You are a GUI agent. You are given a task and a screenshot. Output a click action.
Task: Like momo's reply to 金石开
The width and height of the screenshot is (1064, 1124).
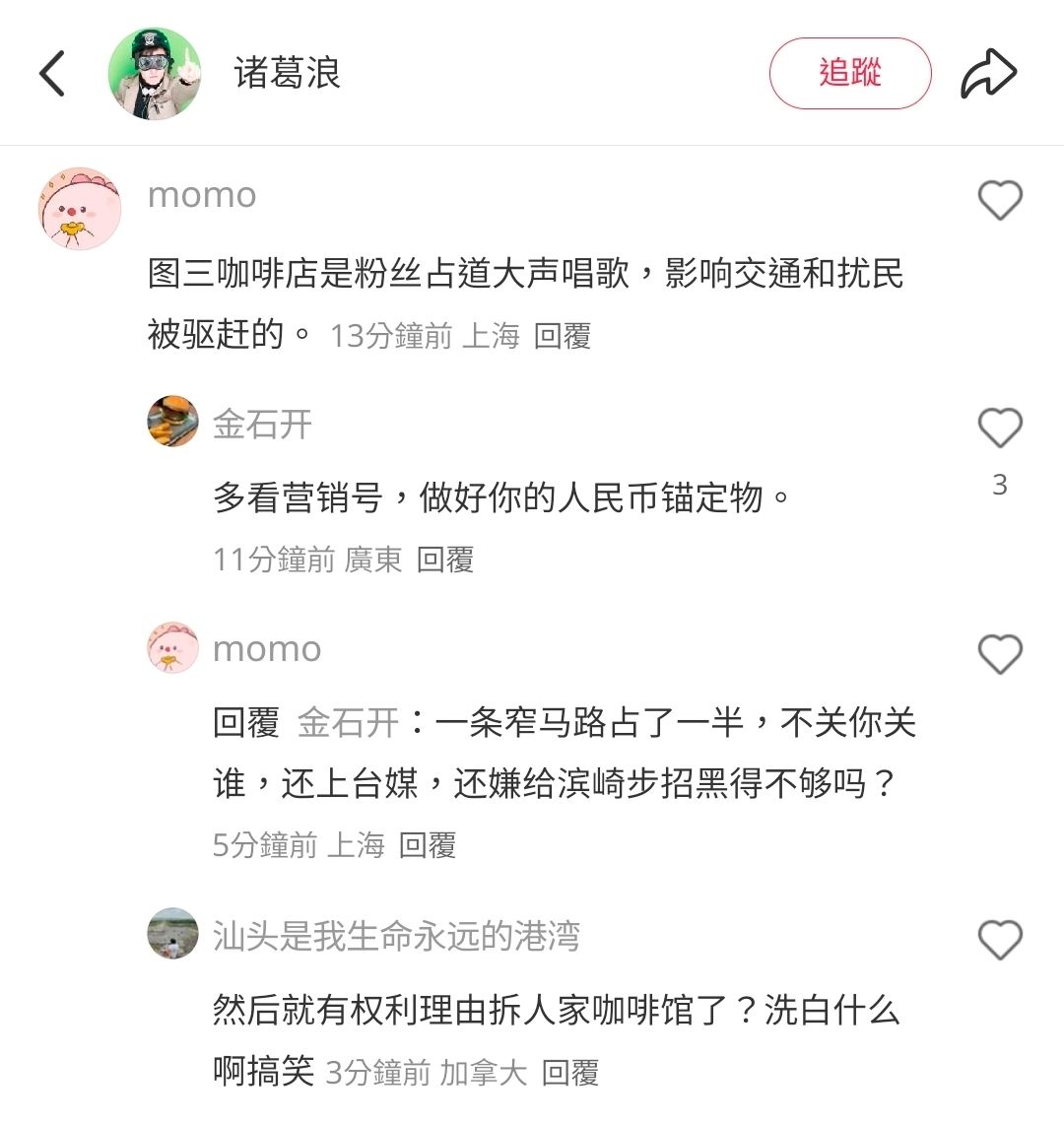(x=999, y=654)
